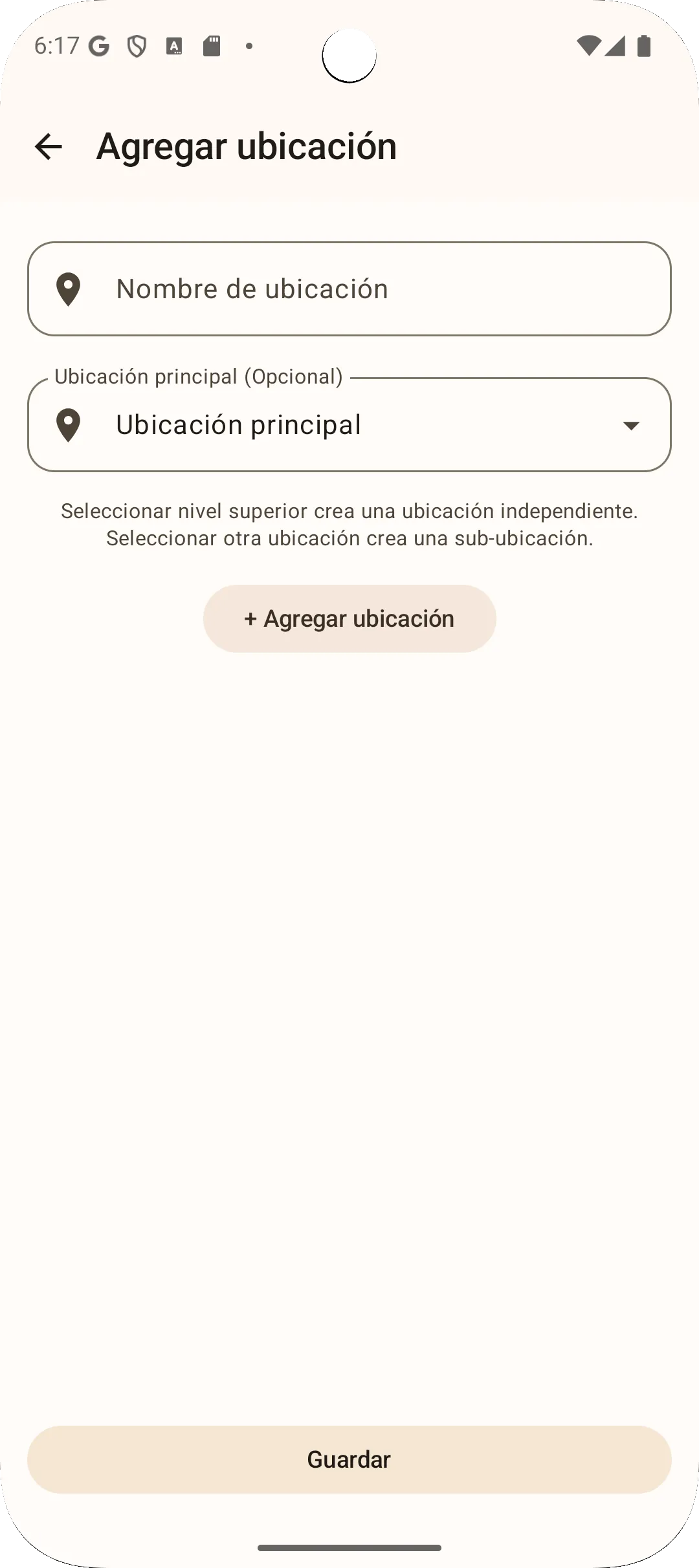Click the Google G icon in status bar

pos(98,44)
